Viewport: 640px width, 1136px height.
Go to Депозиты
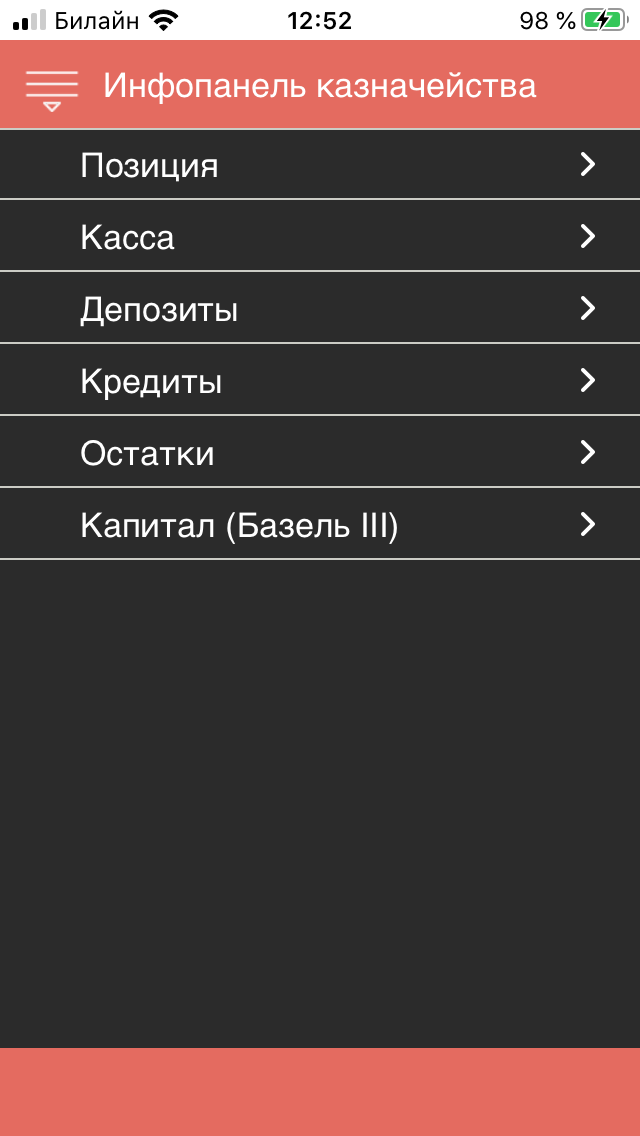coord(320,307)
